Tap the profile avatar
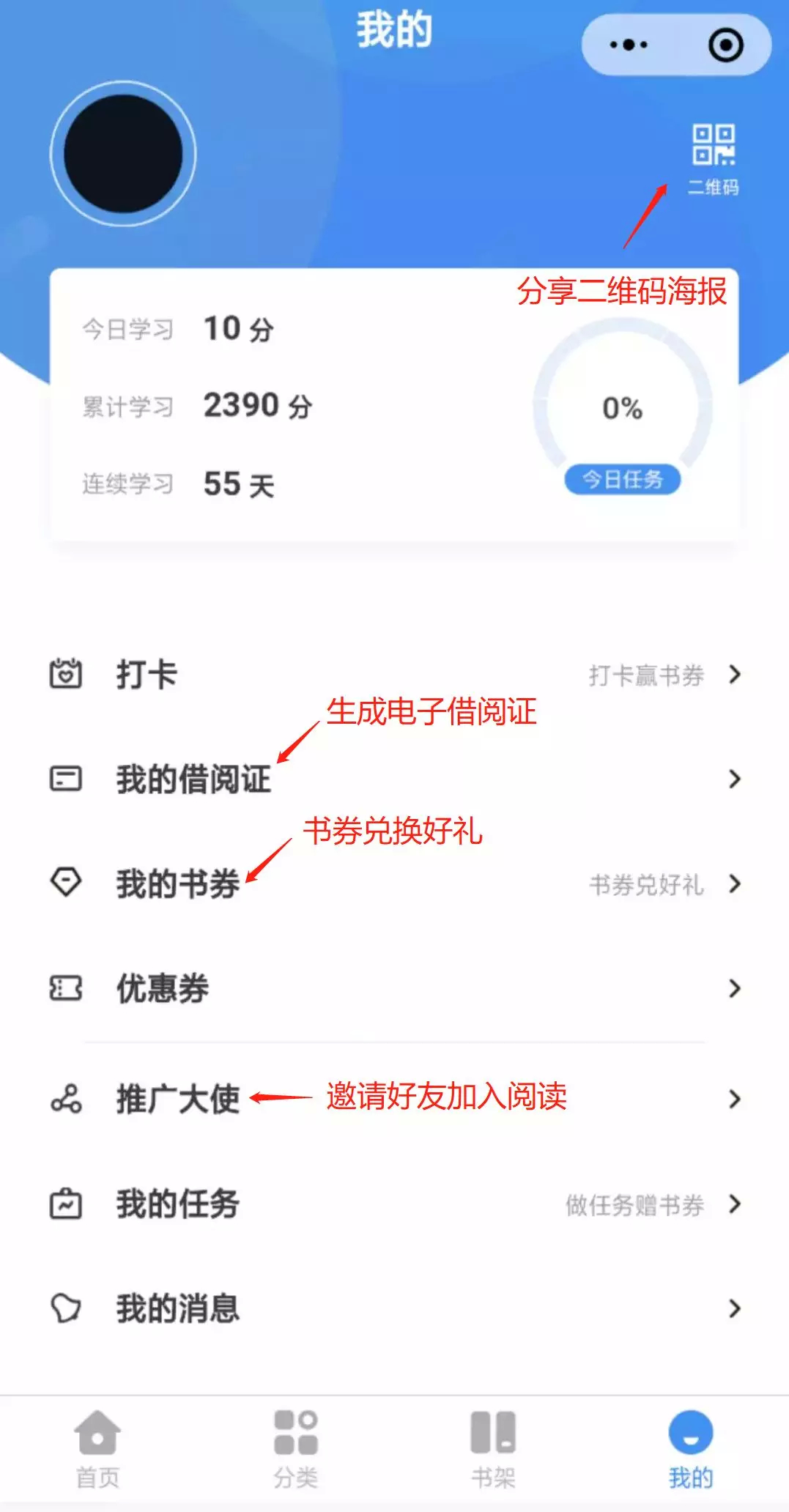789x1512 pixels. point(123,154)
